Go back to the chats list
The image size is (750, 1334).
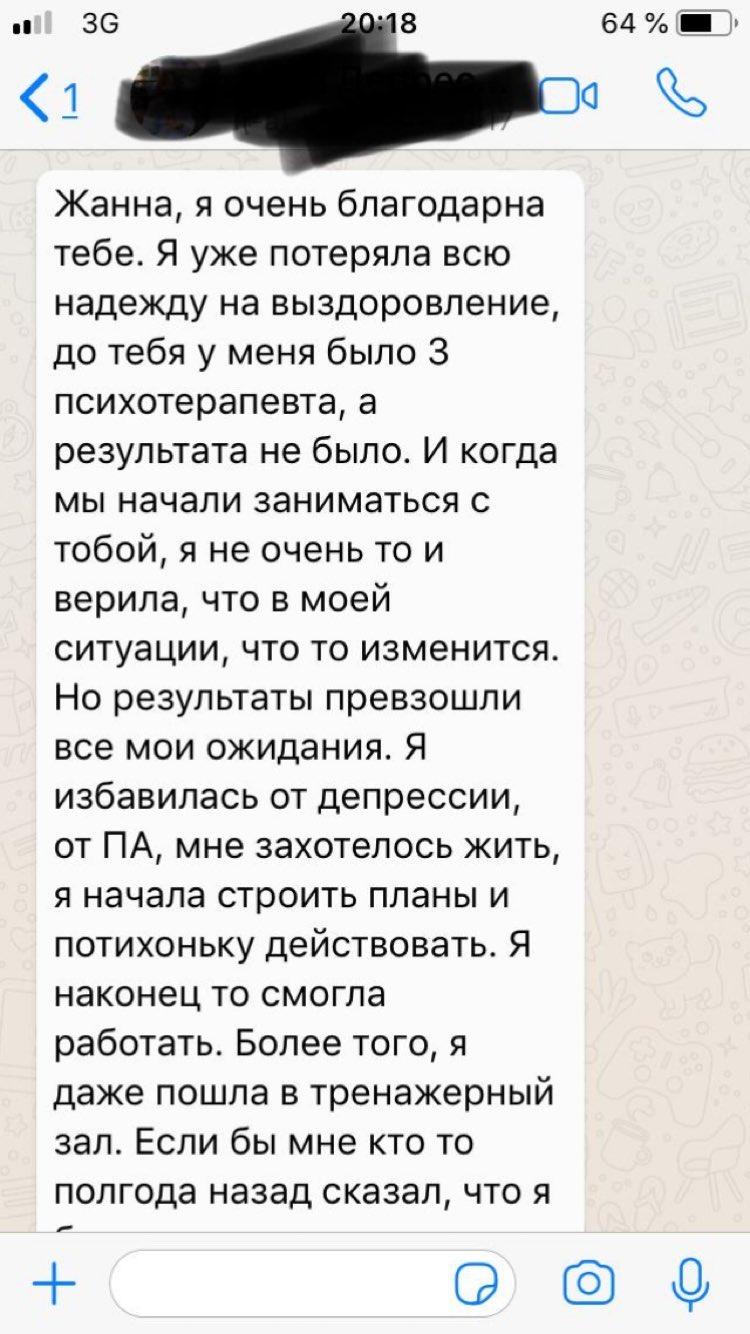pyautogui.click(x=50, y=99)
